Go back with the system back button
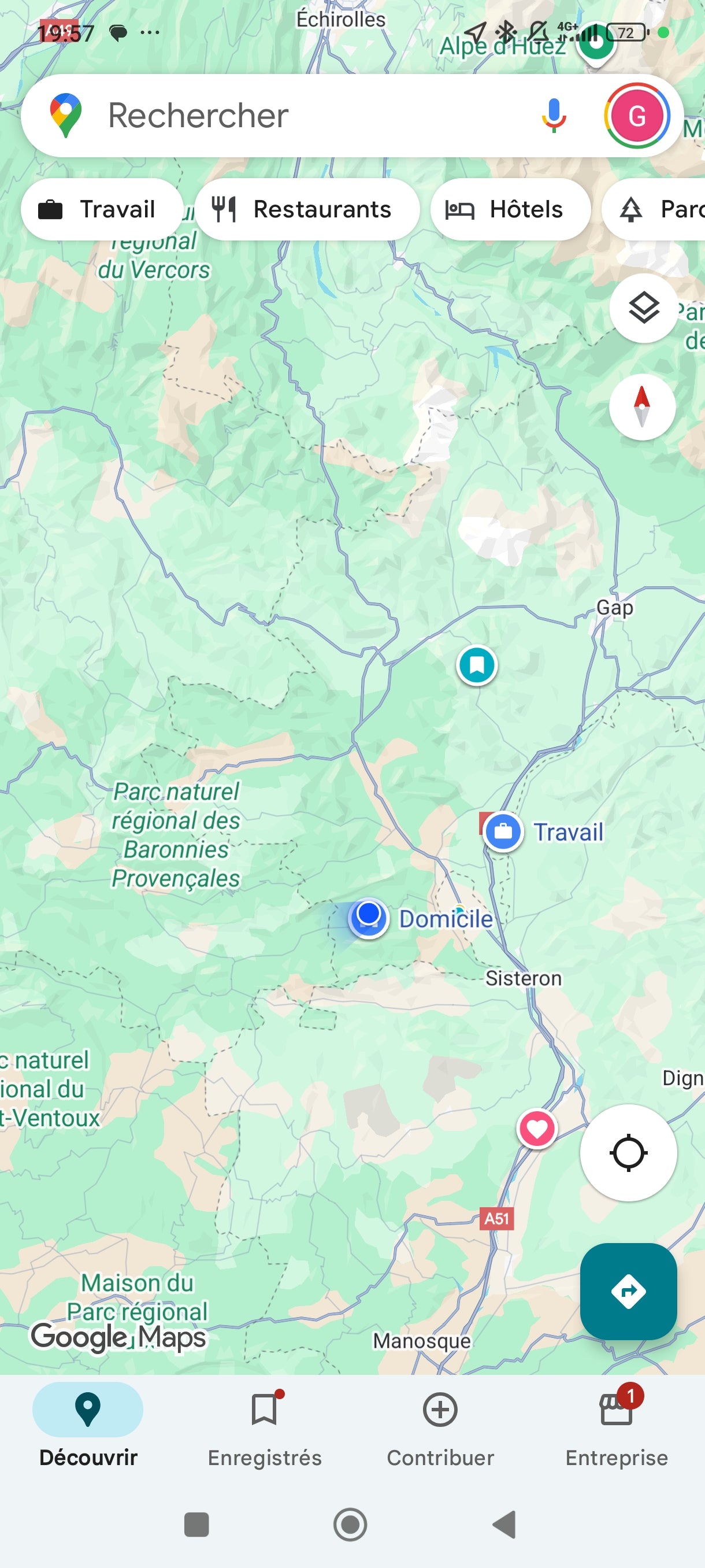Viewport: 705px width, 1568px height. click(504, 1525)
